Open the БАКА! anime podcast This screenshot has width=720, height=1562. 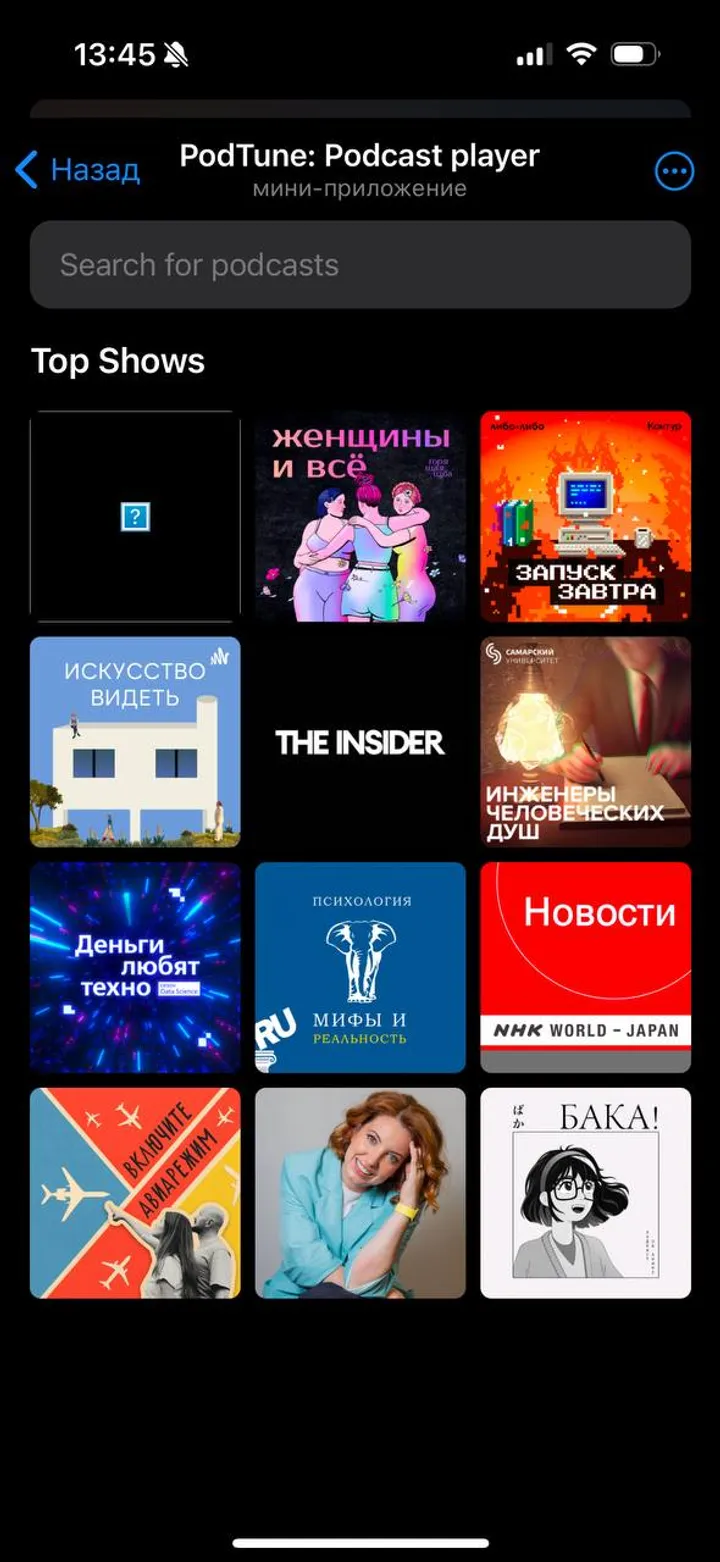[585, 1191]
